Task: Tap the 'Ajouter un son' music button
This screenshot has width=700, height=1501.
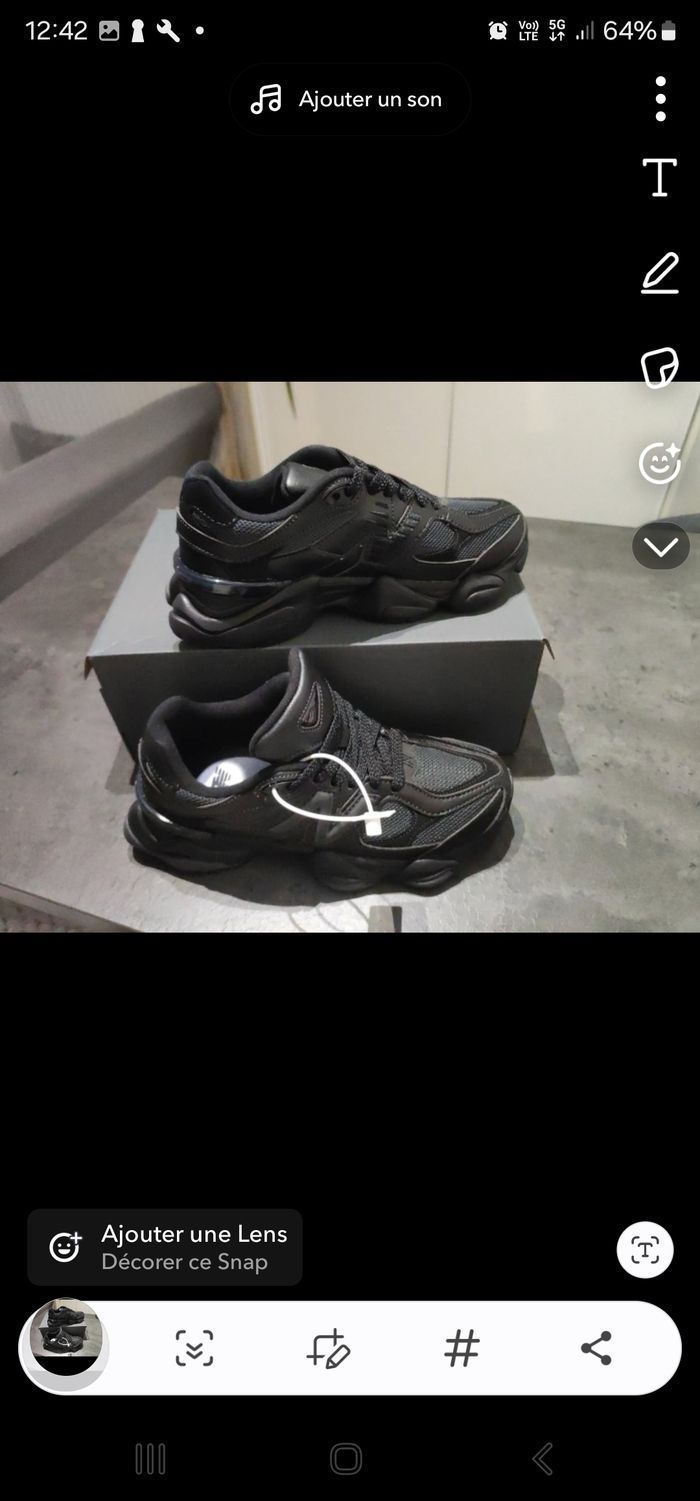Action: pos(349,100)
